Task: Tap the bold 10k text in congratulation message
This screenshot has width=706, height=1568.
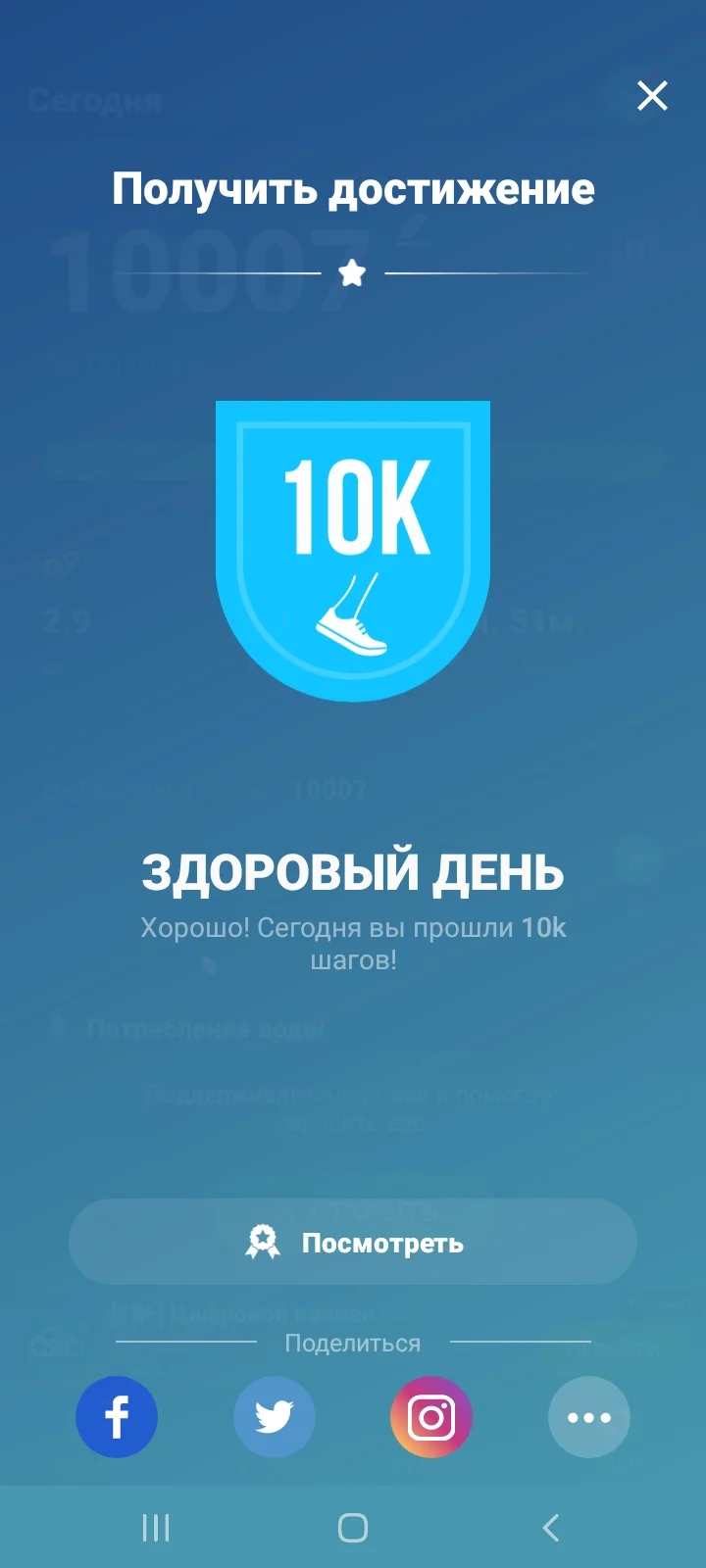Action: pyautogui.click(x=538, y=927)
